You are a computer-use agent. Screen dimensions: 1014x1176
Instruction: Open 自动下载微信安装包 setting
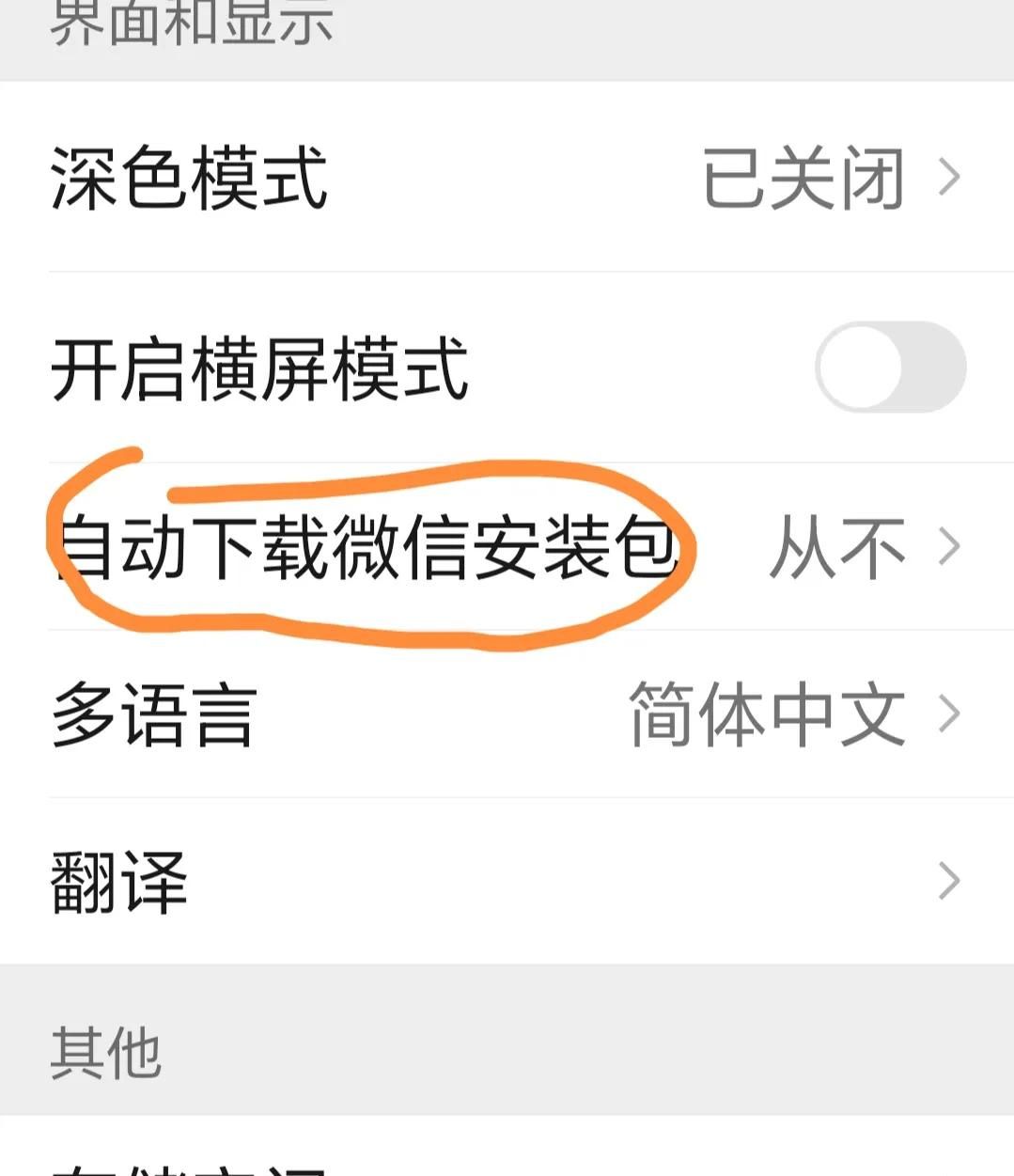click(507, 546)
